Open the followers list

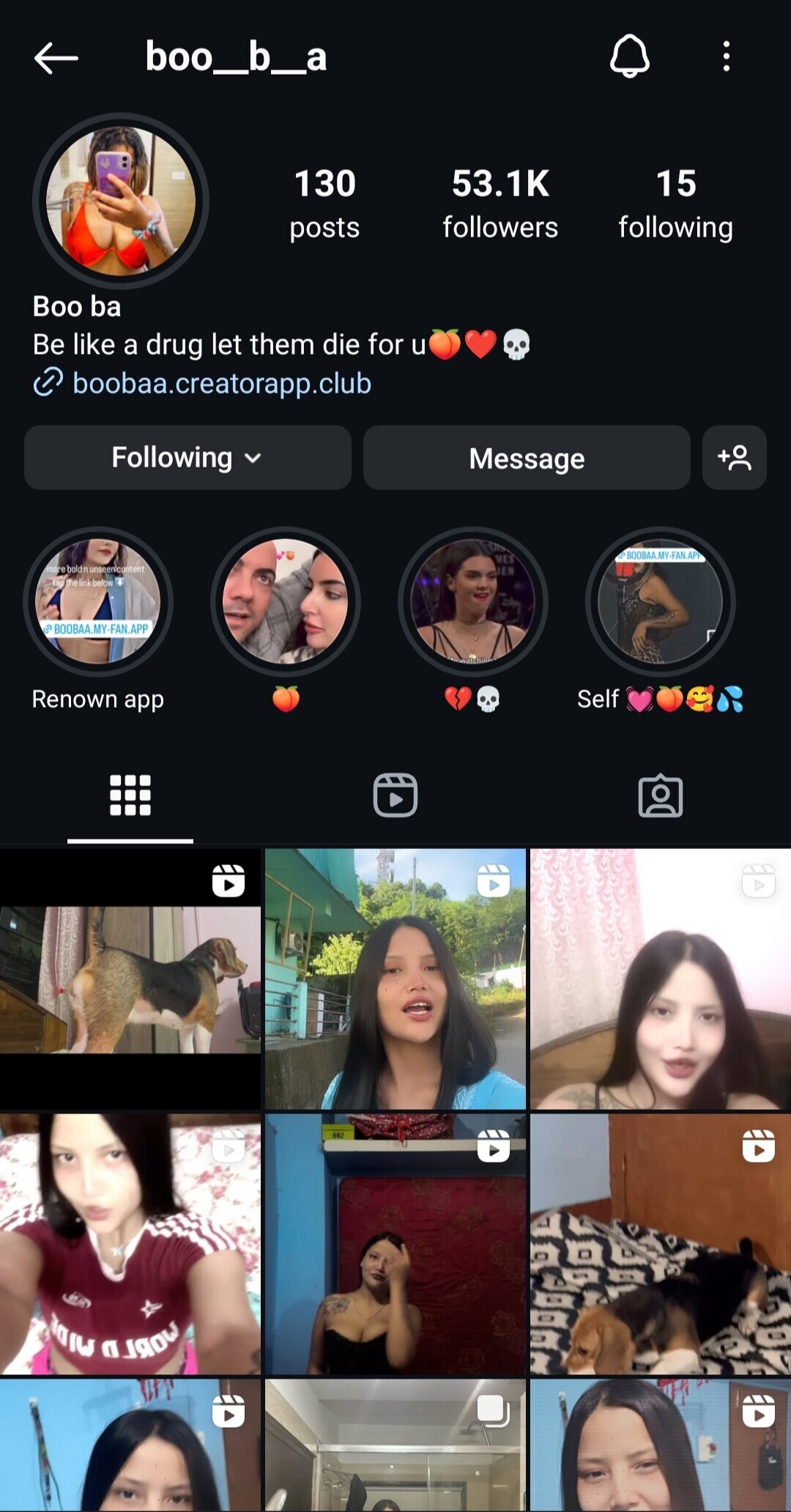(x=500, y=203)
